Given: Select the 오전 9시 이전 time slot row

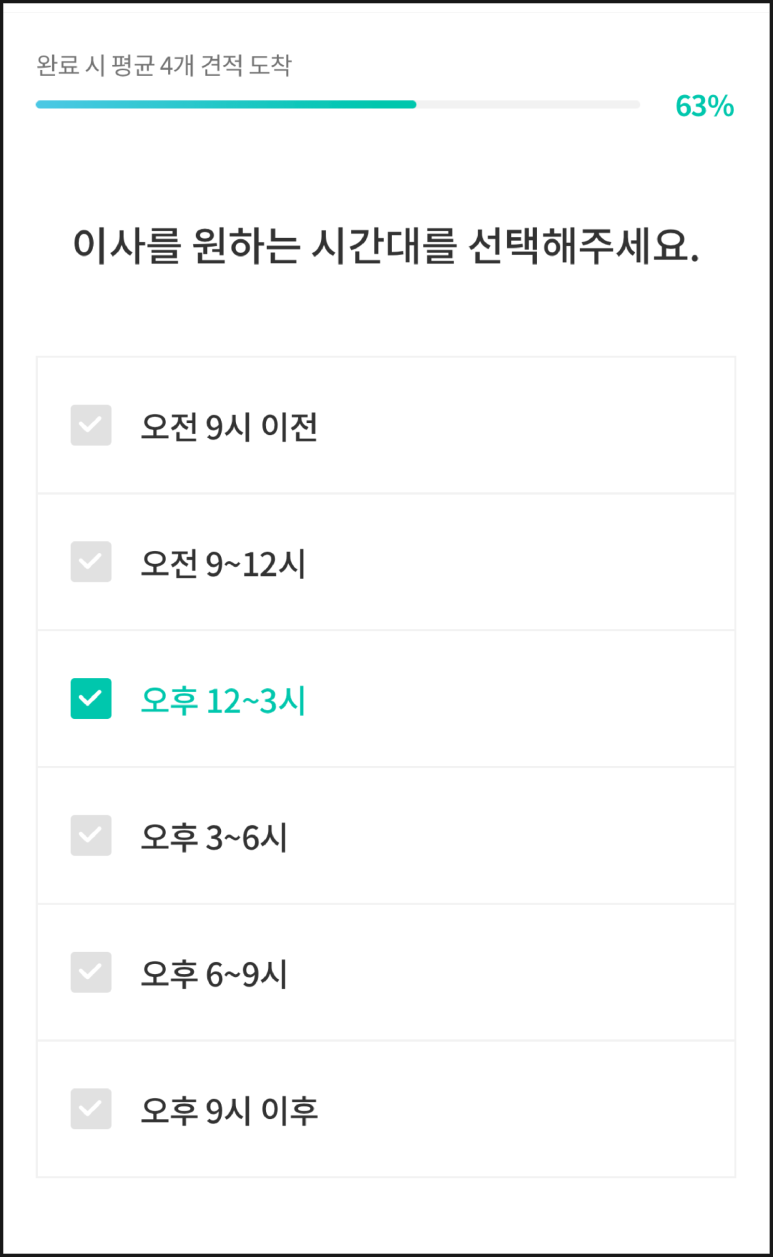Looking at the screenshot, I should point(386,425).
